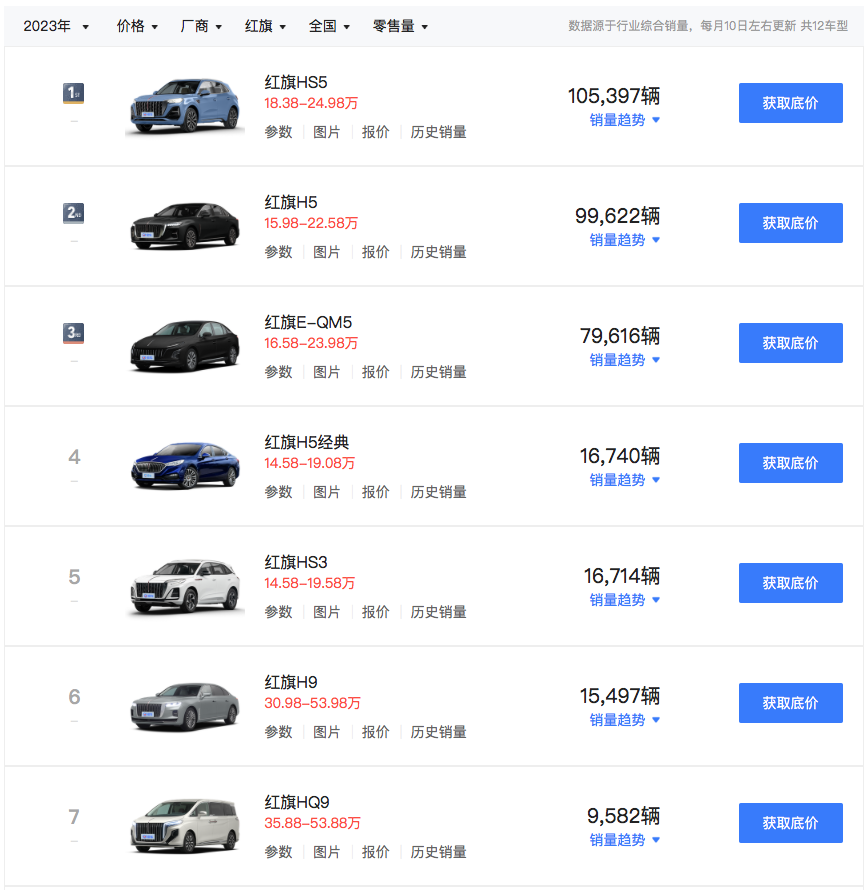Open the 红旗H9 car image
This screenshot has height=890, width=867.
coord(184,706)
